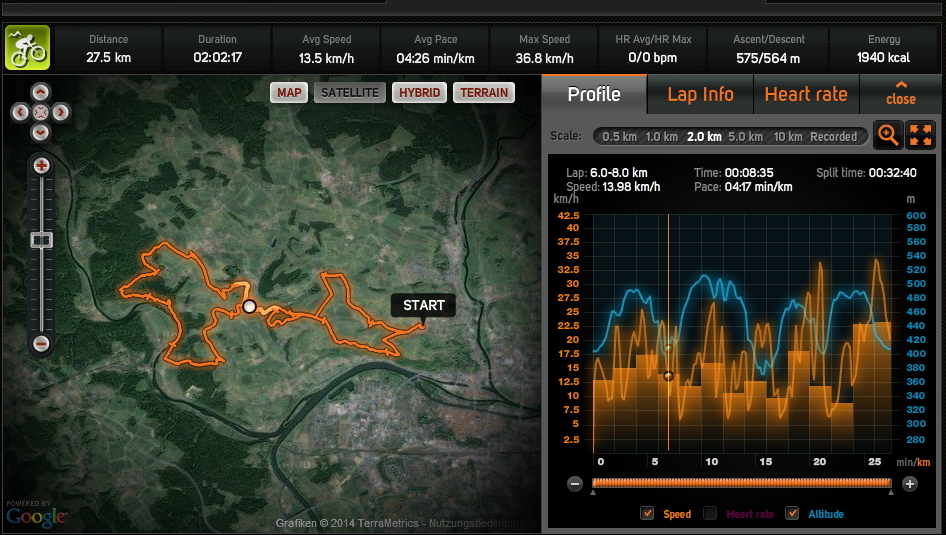Screen dimensions: 946x535
Task: Set chart scale to 10 km
Action: [x=787, y=137]
